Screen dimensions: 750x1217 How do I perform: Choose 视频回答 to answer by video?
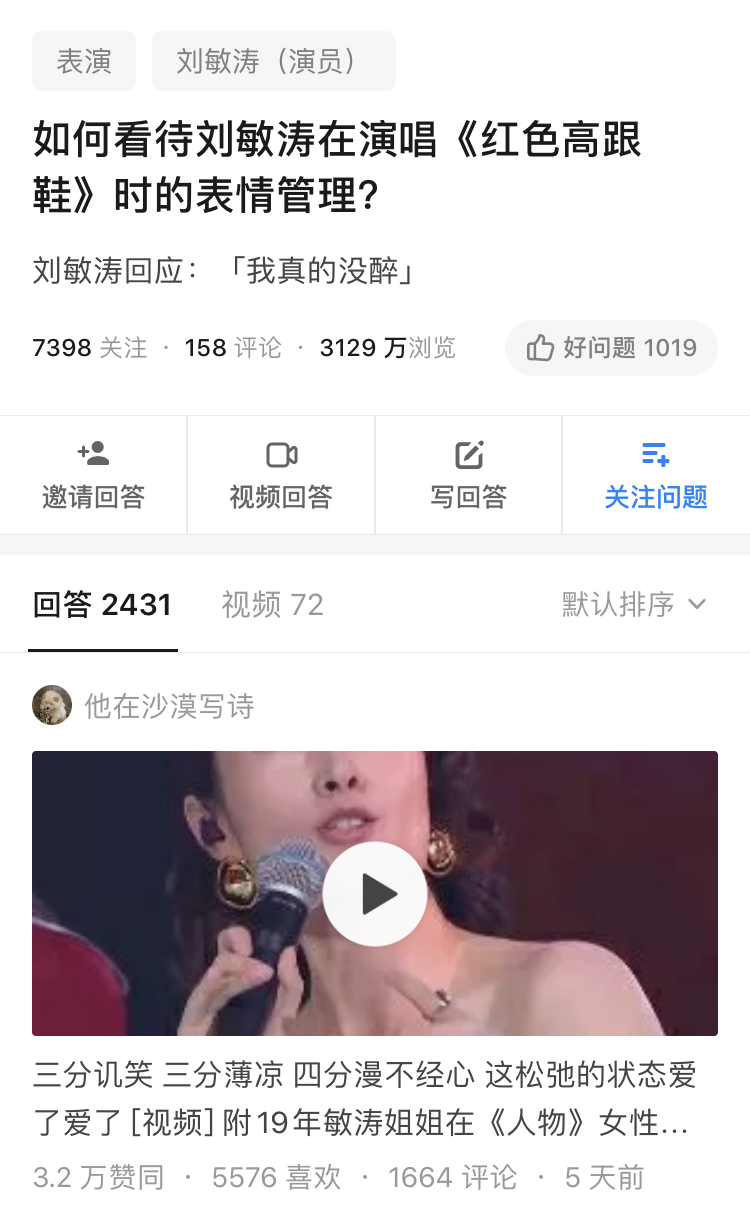[281, 476]
